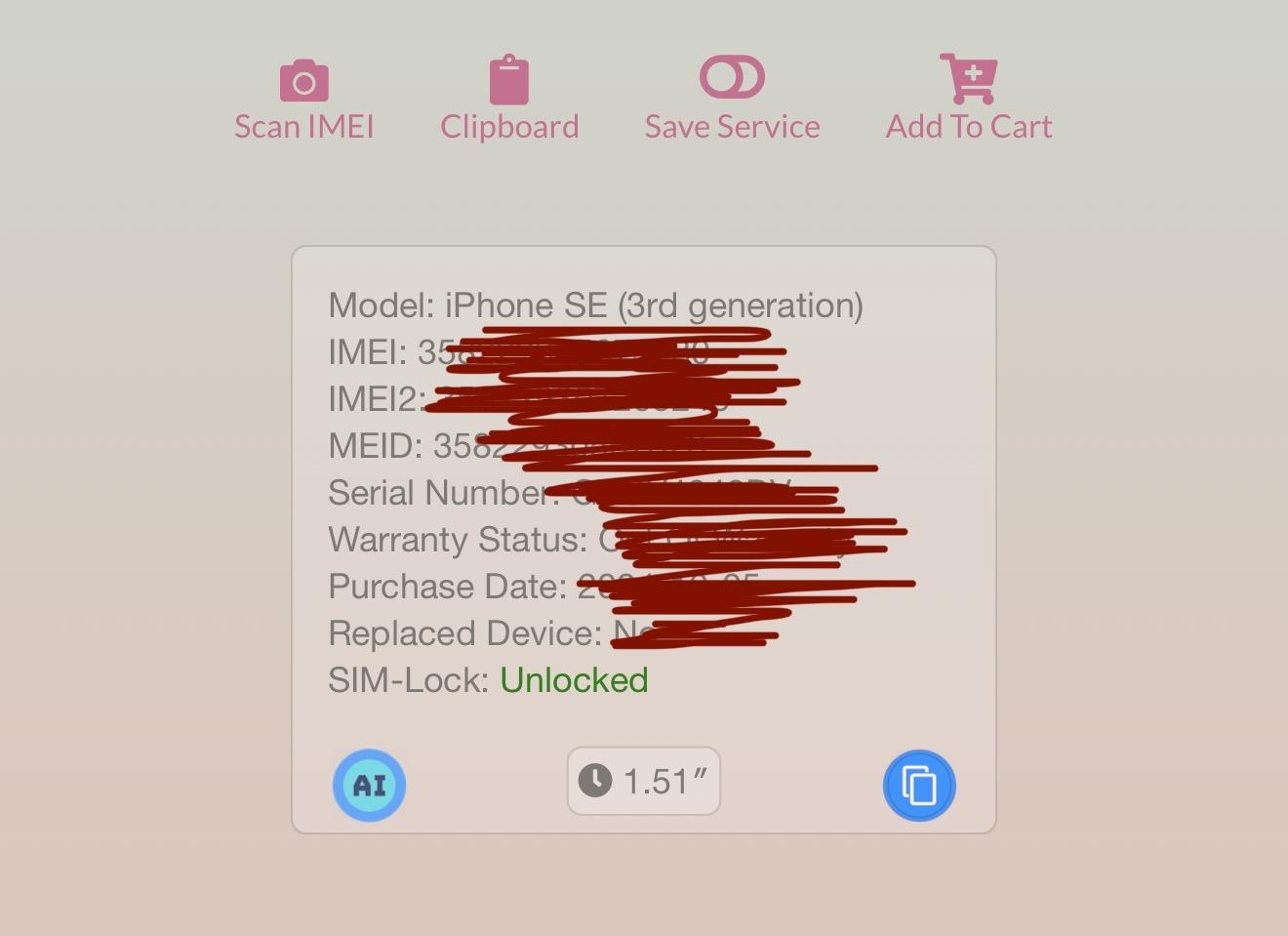The height and width of the screenshot is (936, 1288).
Task: Add the service to cart
Action: [x=968, y=100]
